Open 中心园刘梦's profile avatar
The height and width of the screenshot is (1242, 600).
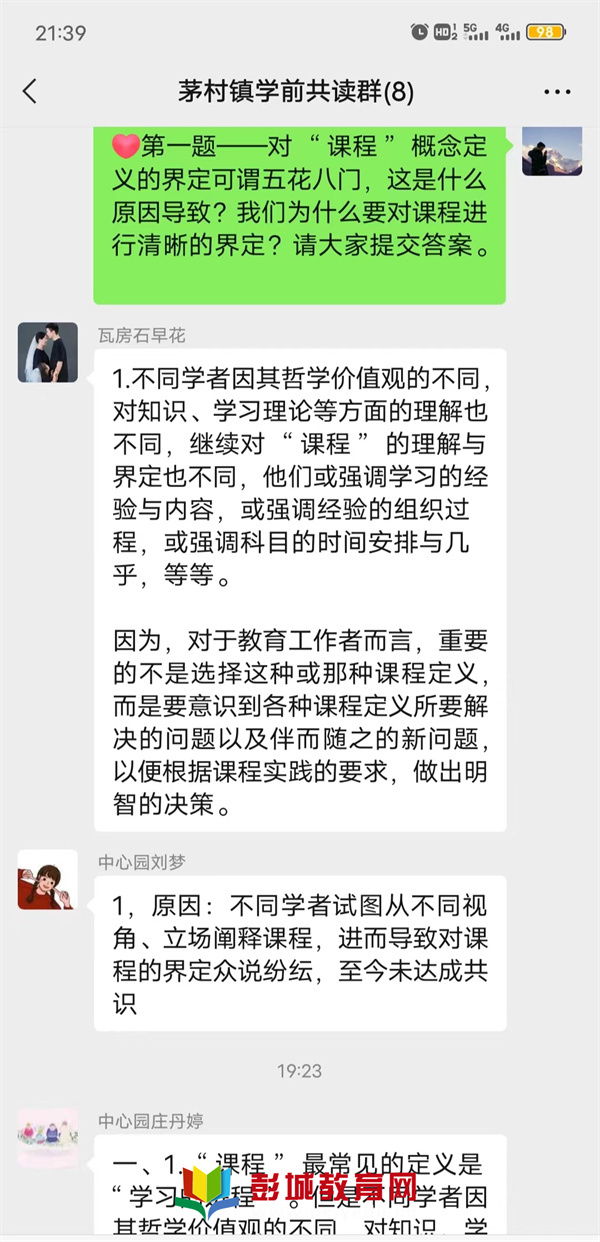tap(48, 879)
